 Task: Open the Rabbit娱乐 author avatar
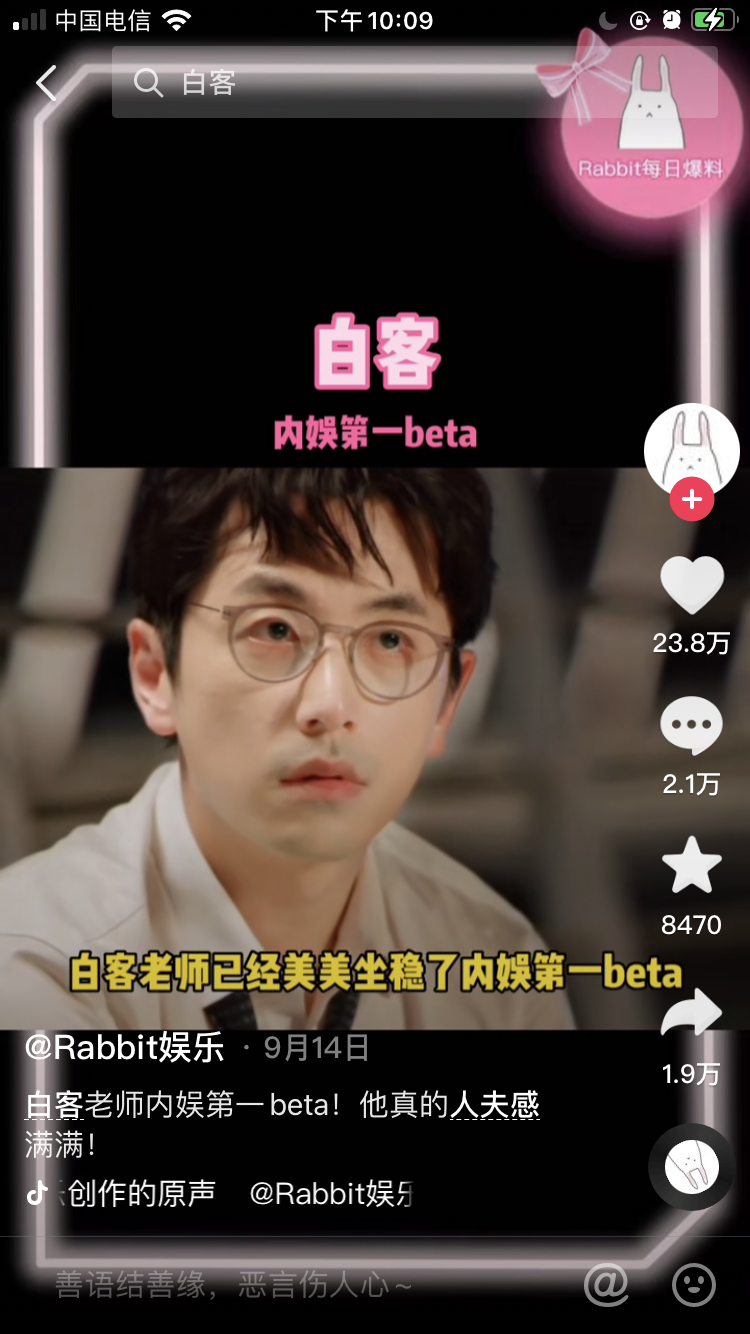tap(691, 449)
